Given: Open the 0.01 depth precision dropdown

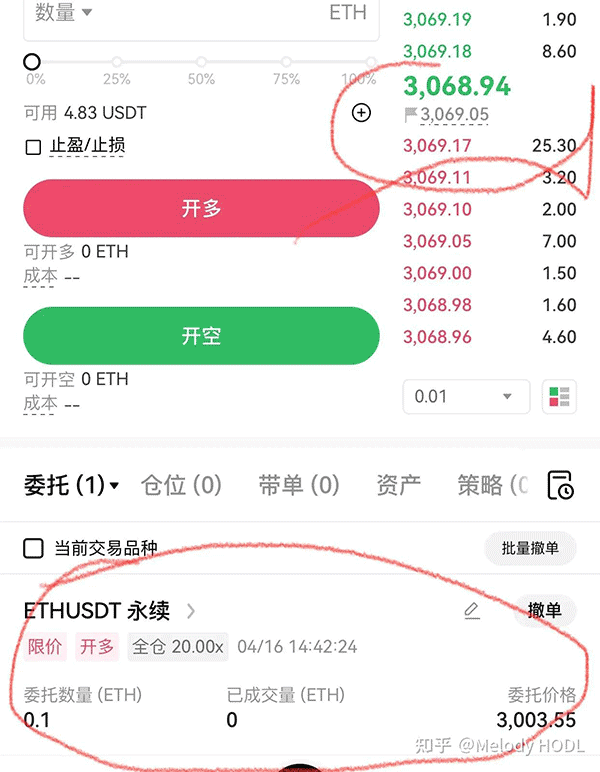Looking at the screenshot, I should (x=464, y=396).
